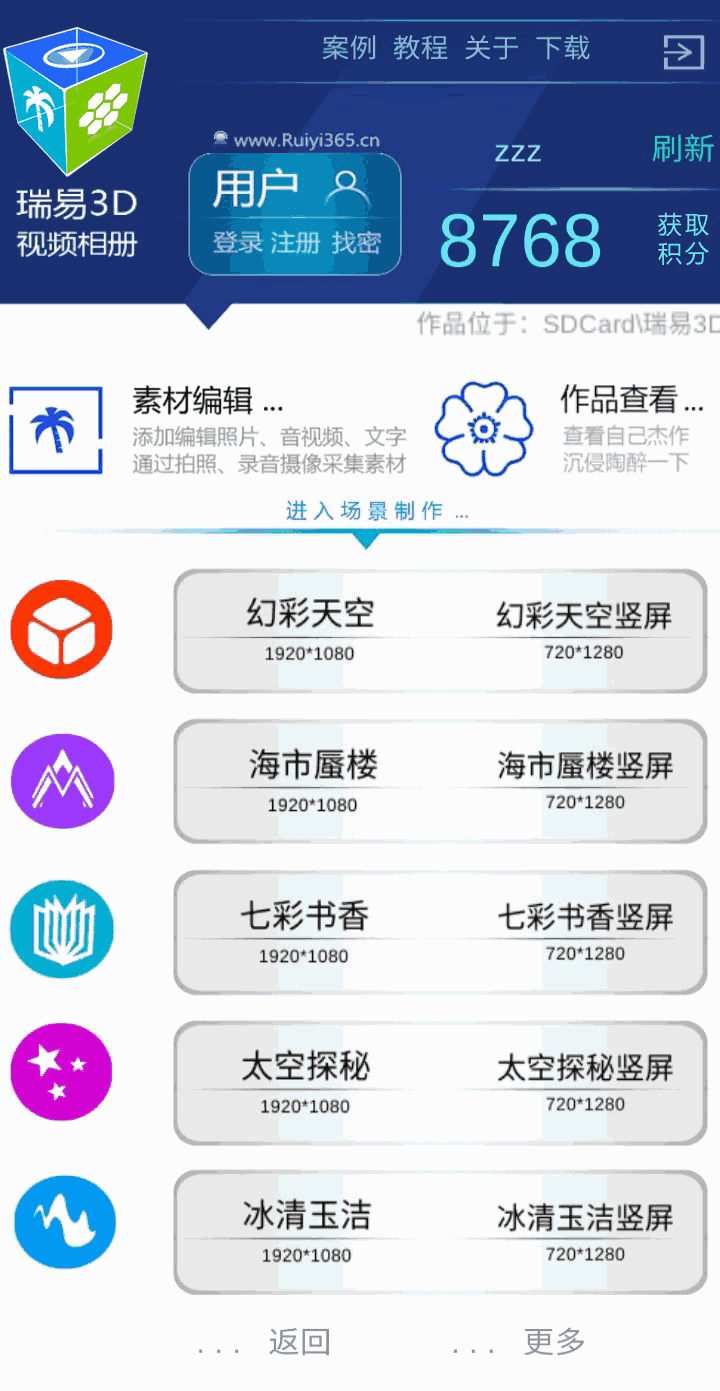The width and height of the screenshot is (720, 1391).
Task: Open the 下载 download page
Action: pos(563,48)
